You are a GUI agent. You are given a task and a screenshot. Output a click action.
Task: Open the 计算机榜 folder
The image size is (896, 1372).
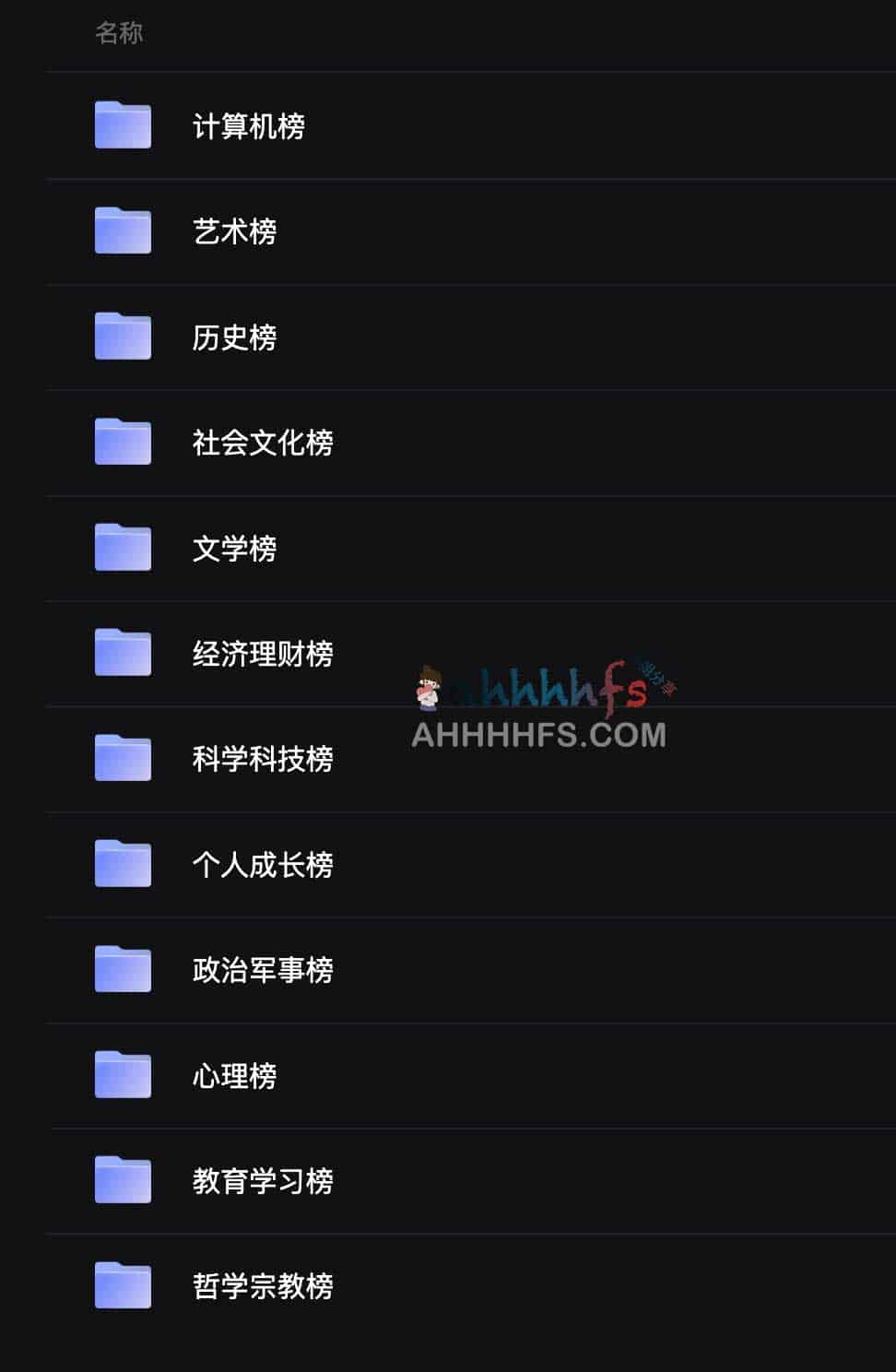coord(248,126)
